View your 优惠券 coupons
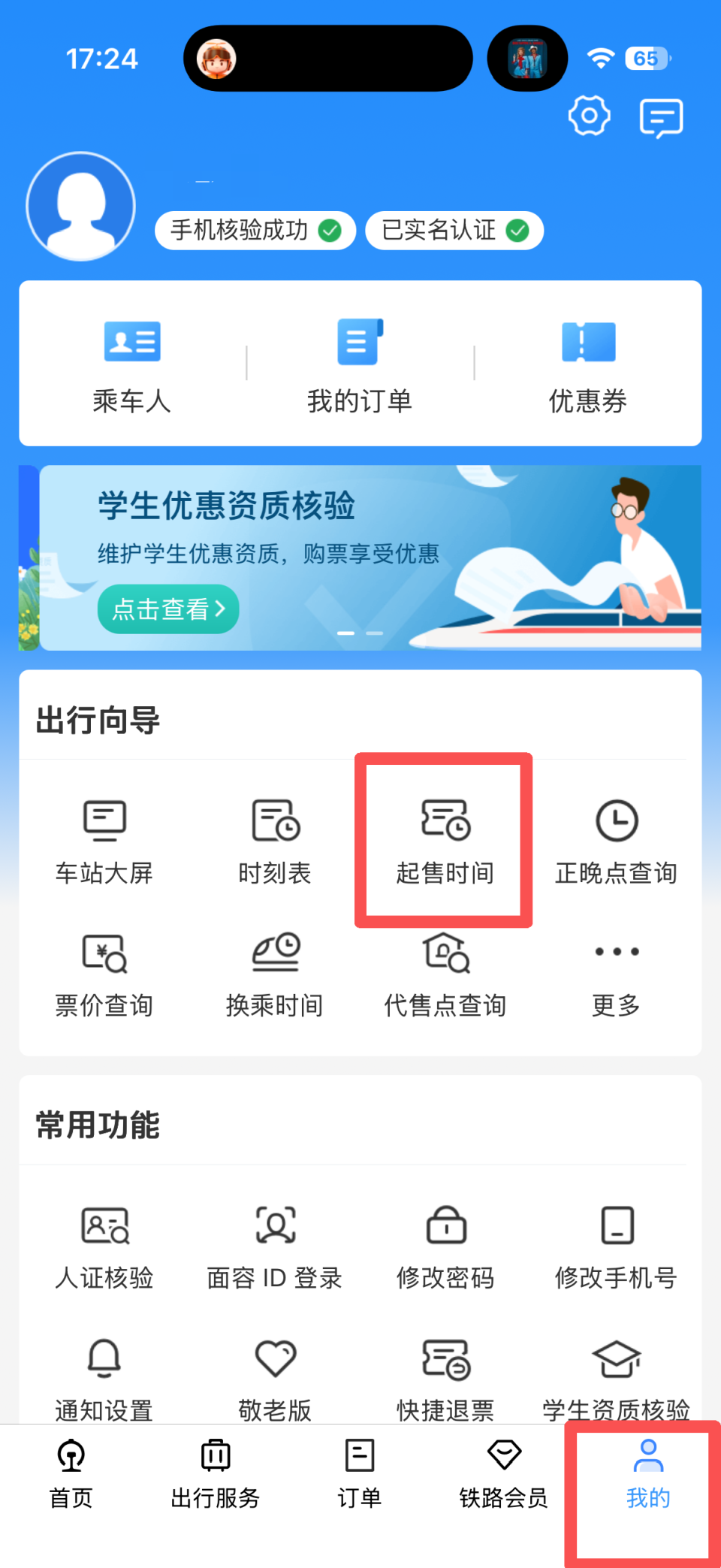721x1568 pixels. [589, 366]
